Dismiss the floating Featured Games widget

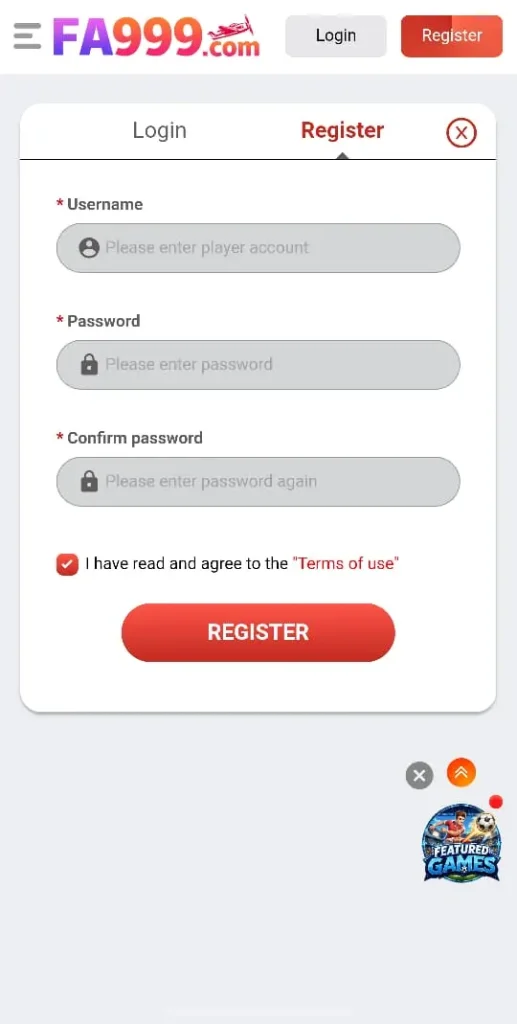(x=419, y=775)
